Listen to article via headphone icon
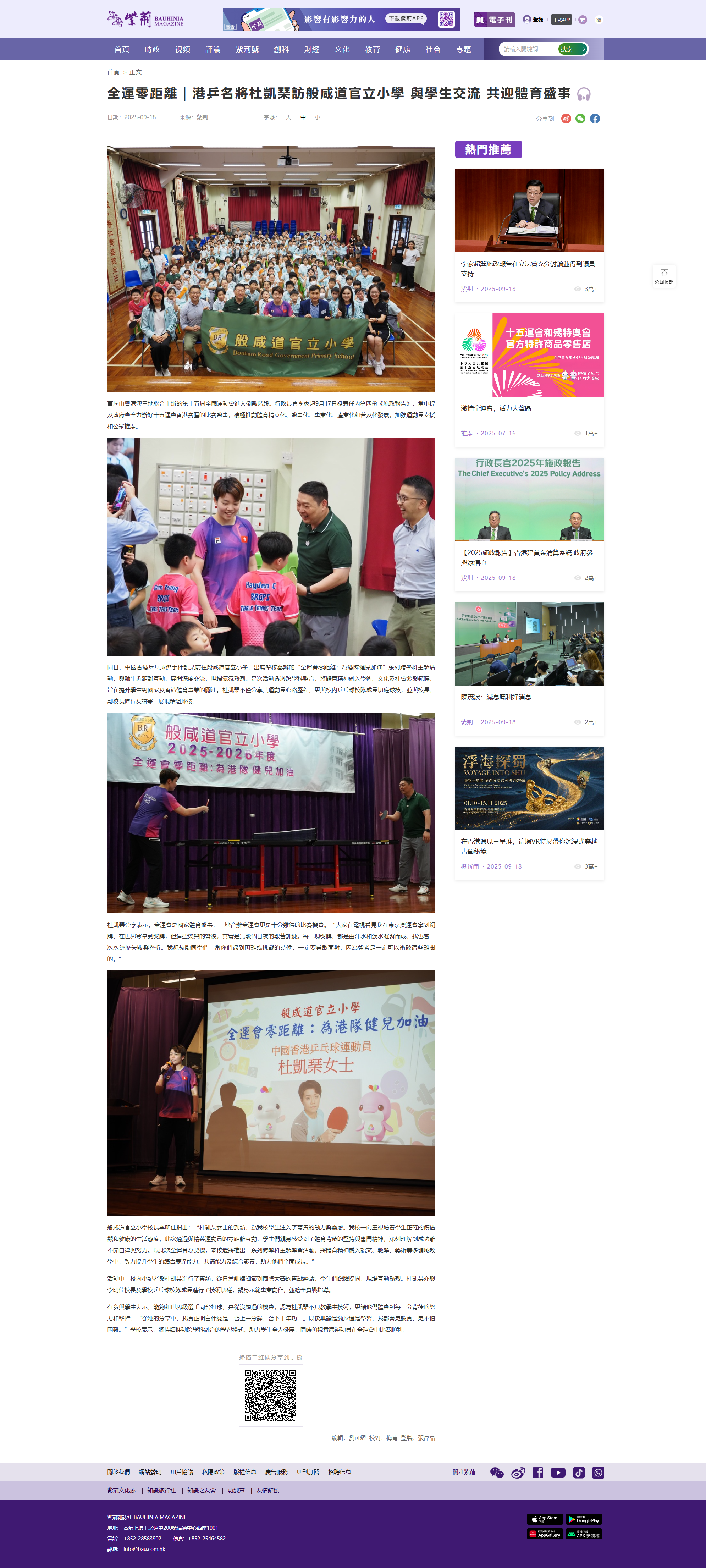 584,94
